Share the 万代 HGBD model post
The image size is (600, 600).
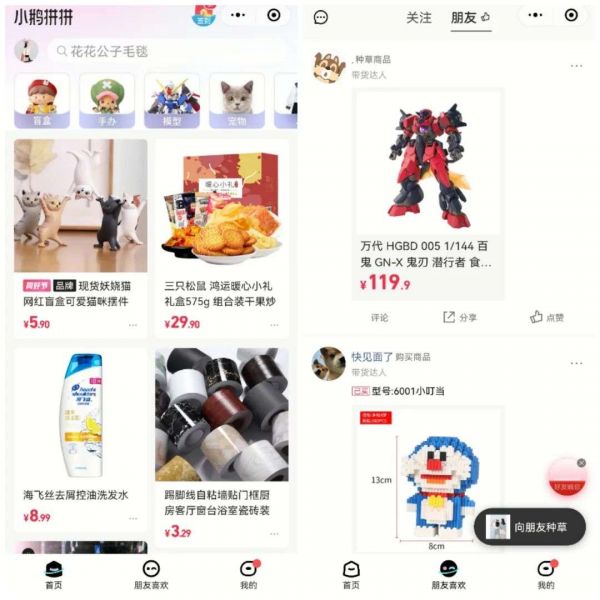pyautogui.click(x=461, y=317)
